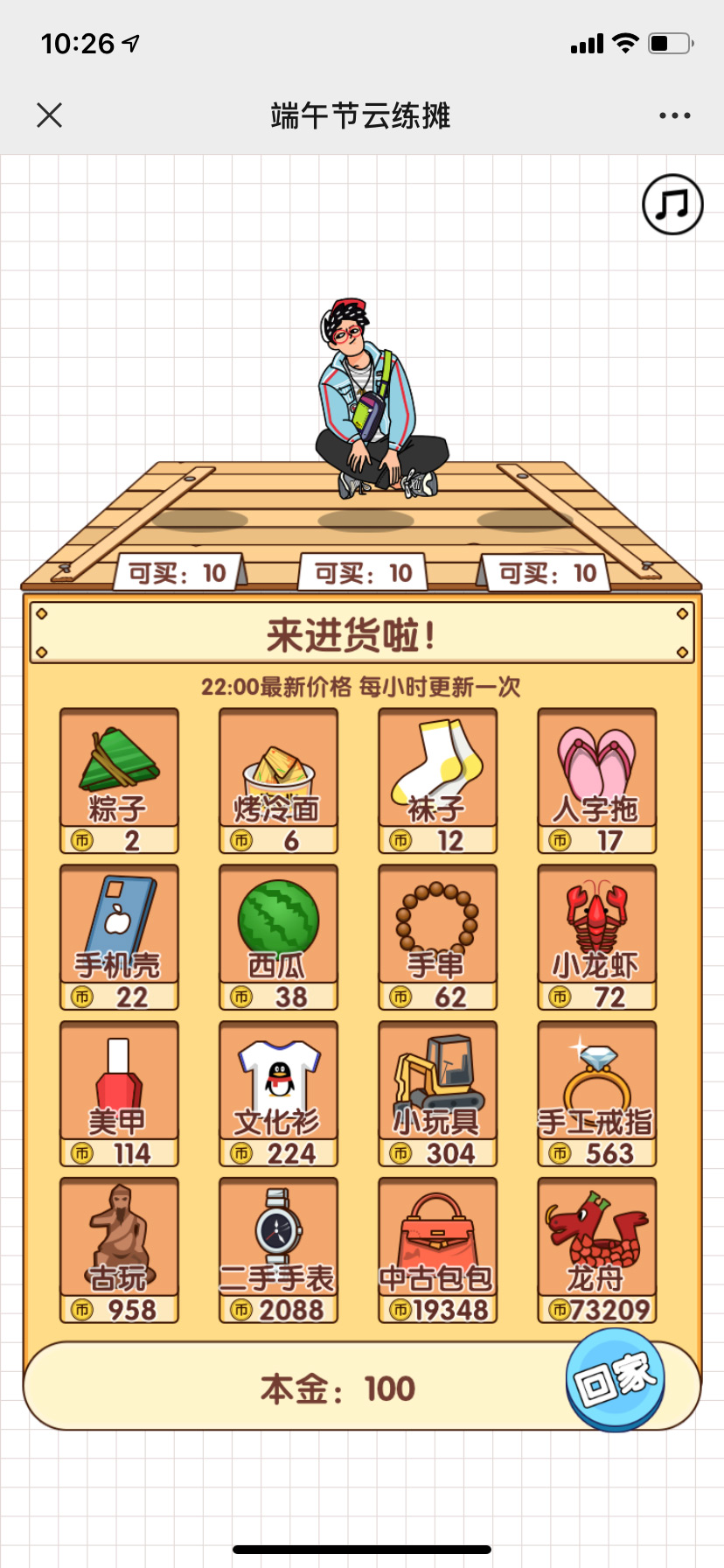The height and width of the screenshot is (1568, 724).
Task: Tap the blue 回家 button
Action: coord(615,1379)
